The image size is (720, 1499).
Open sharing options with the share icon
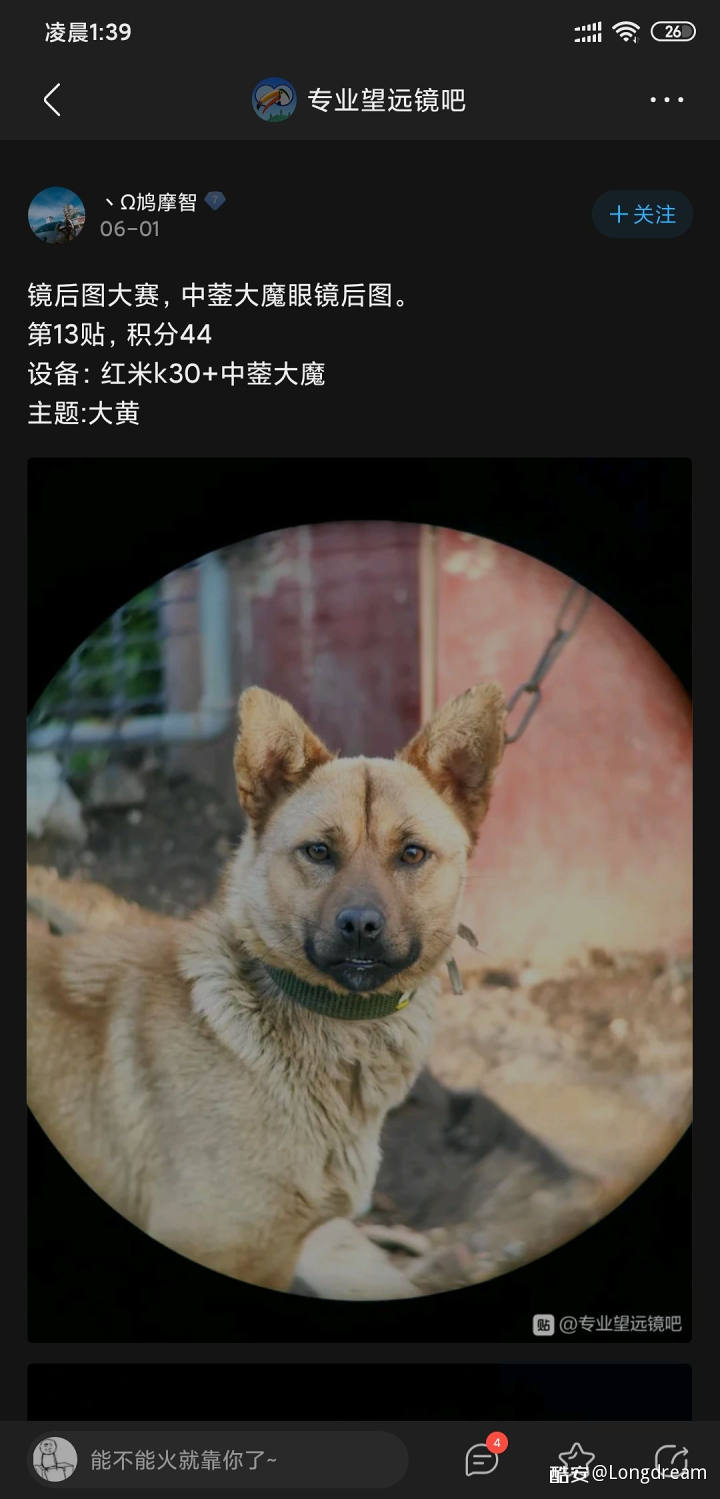(672, 1459)
